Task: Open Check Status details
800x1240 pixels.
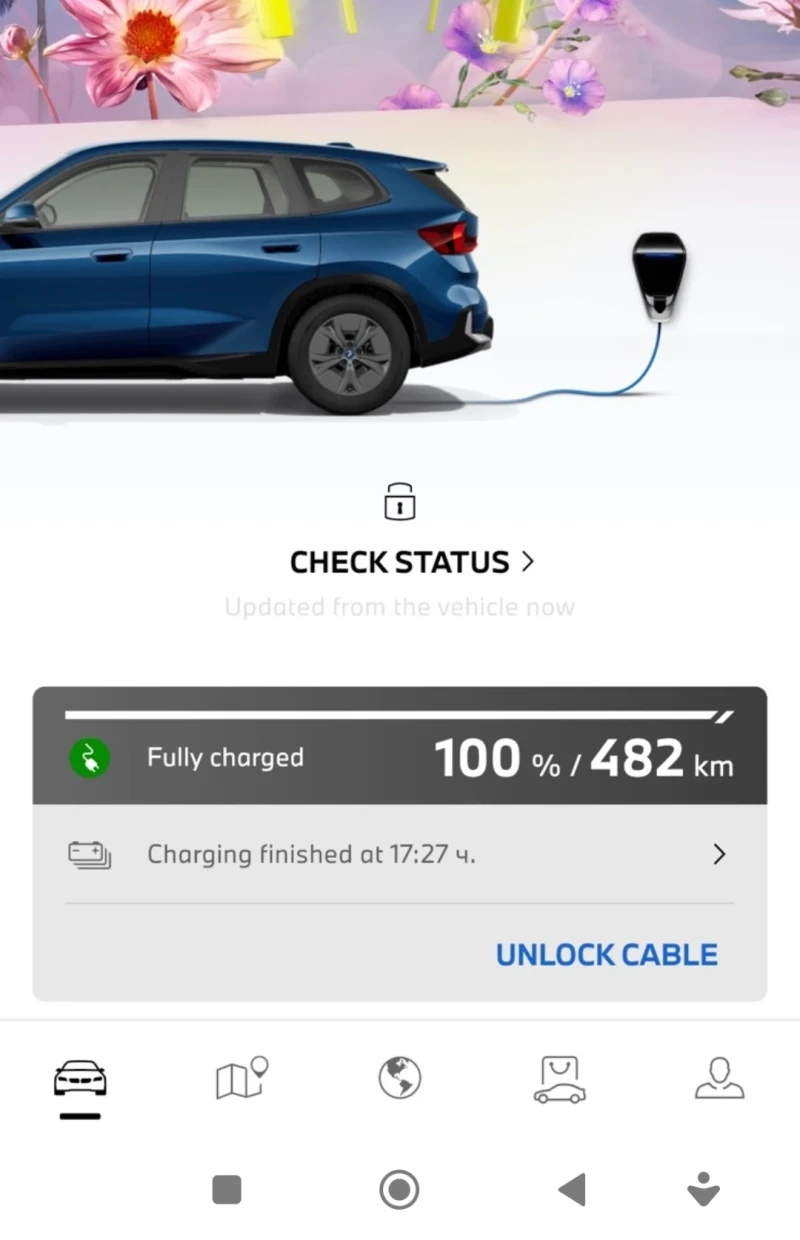Action: point(411,562)
